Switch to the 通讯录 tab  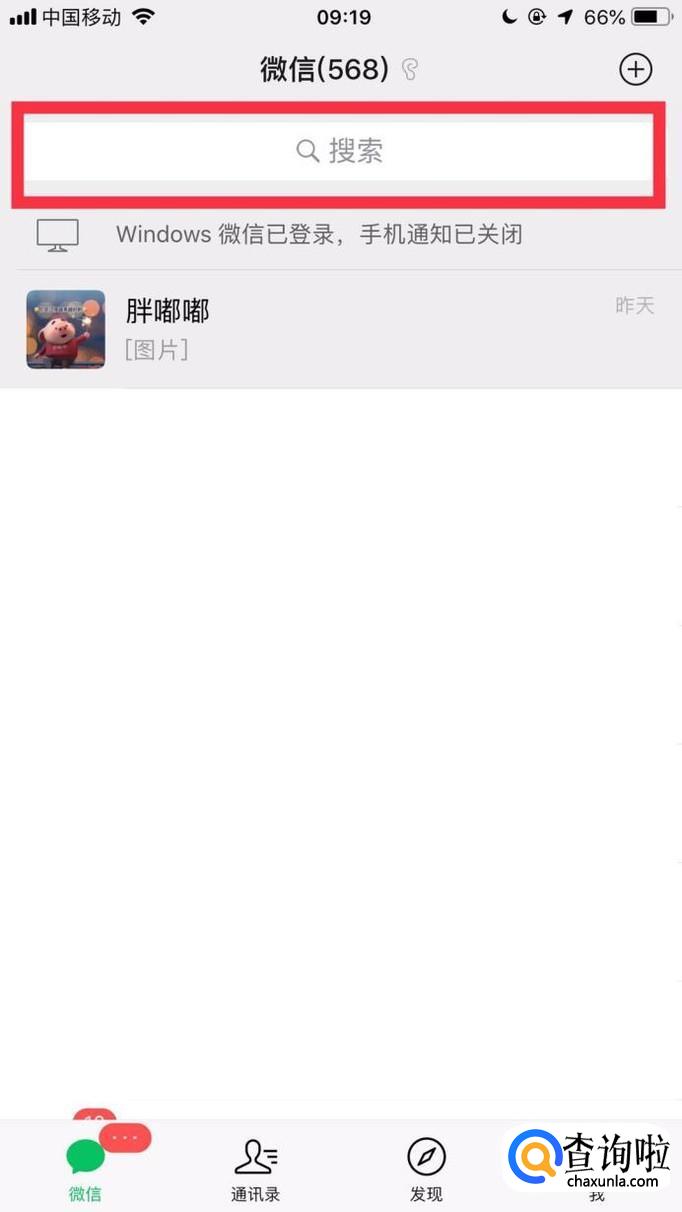point(255,1168)
